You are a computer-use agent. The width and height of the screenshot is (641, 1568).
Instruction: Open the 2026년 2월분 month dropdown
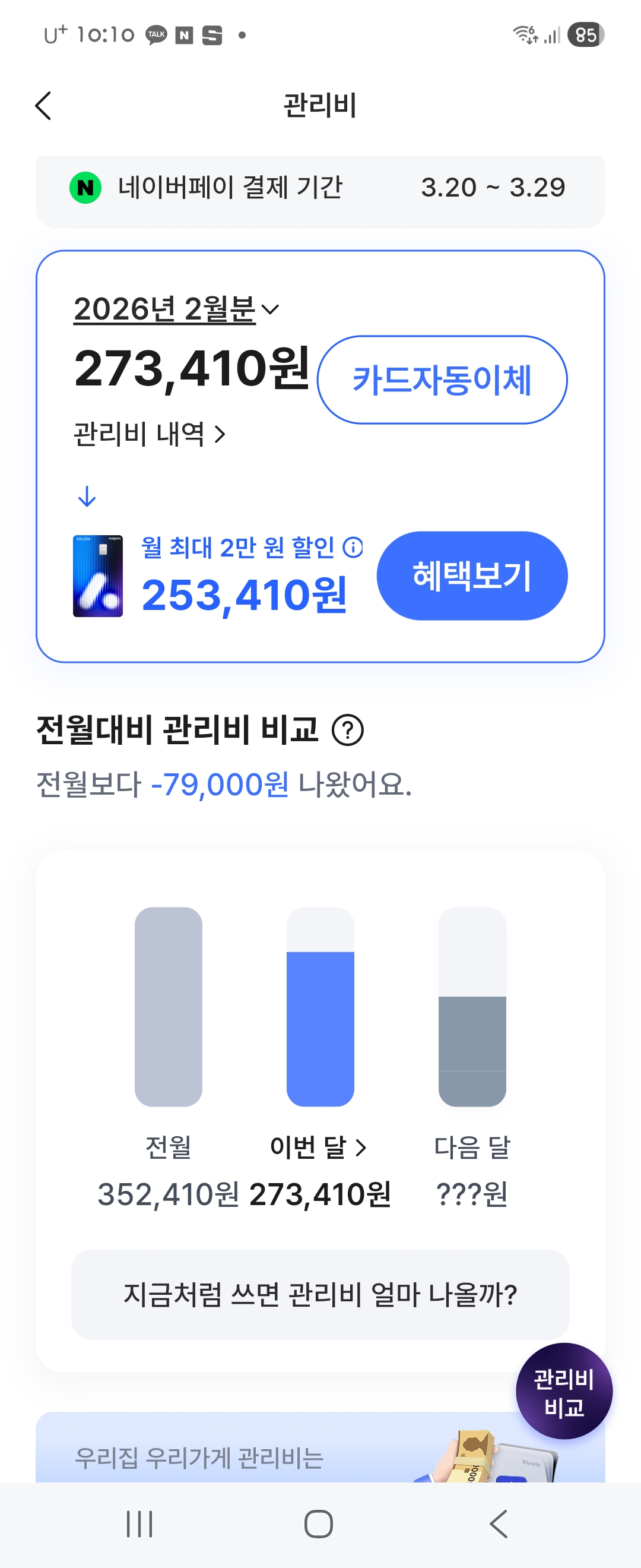(176, 309)
